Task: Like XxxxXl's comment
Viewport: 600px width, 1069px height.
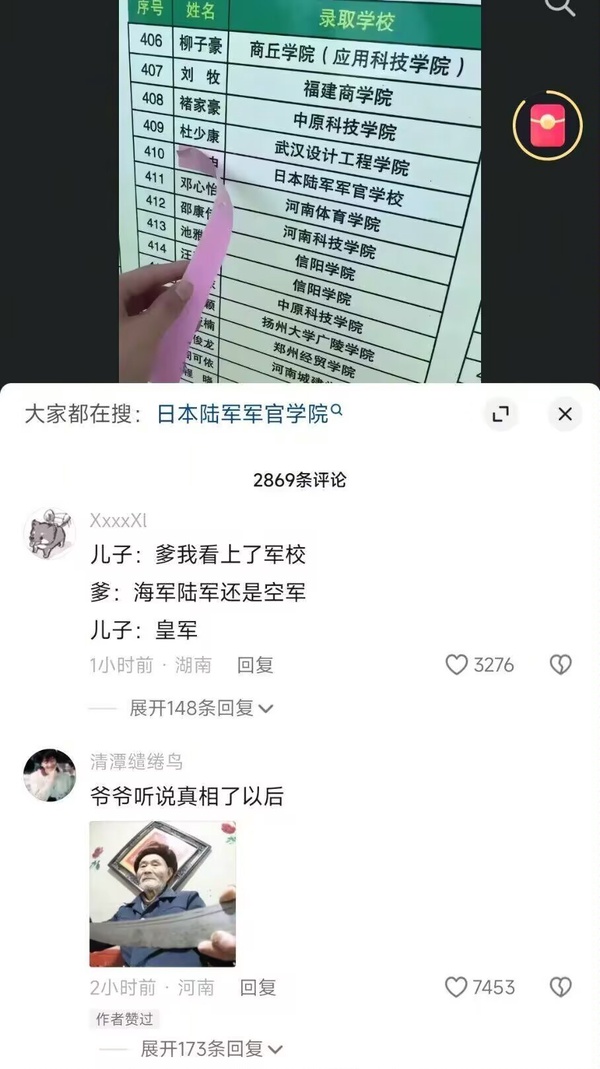Action: 457,665
